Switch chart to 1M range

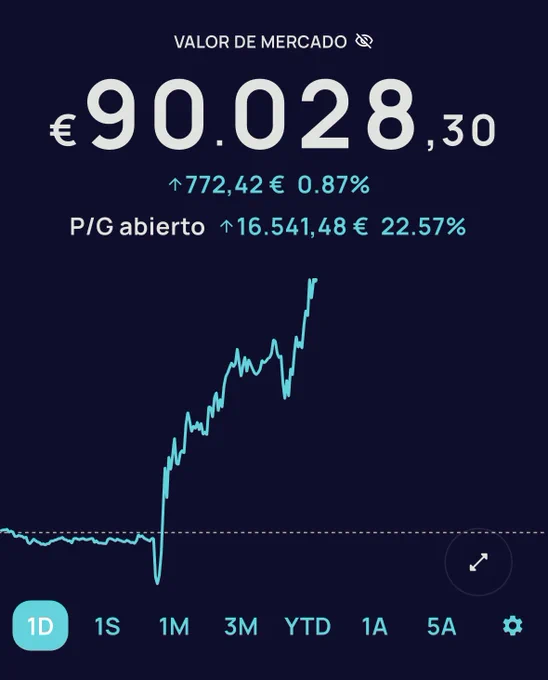pyautogui.click(x=174, y=626)
